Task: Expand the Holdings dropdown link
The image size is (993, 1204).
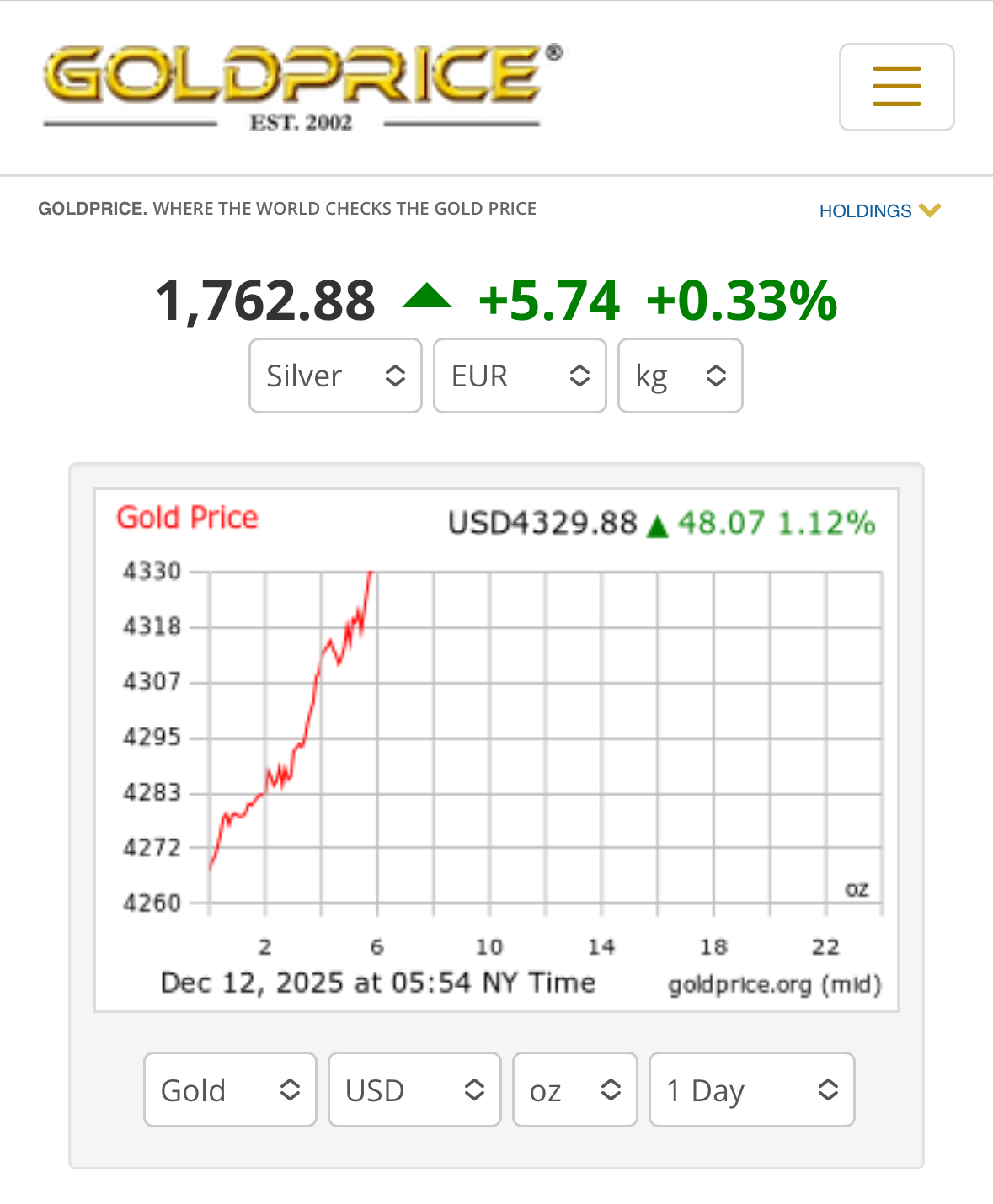Action: 879,210
